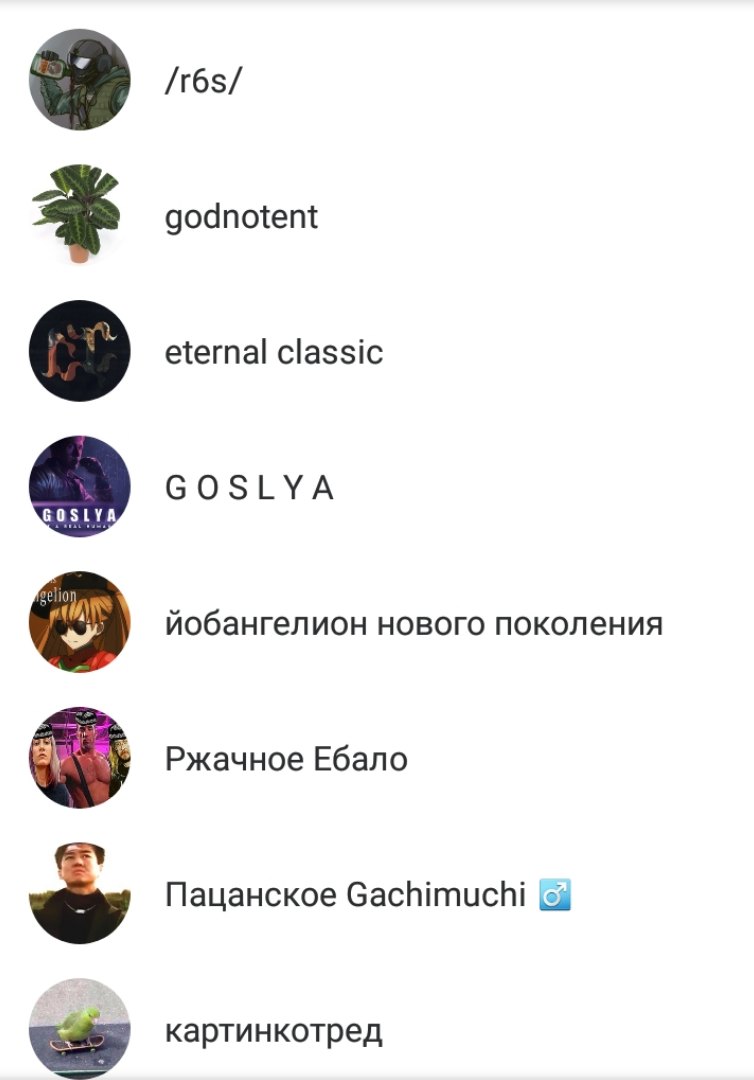Viewport: 754px width, 1080px height.
Task: Select the eternal classic row
Action: click(273, 352)
